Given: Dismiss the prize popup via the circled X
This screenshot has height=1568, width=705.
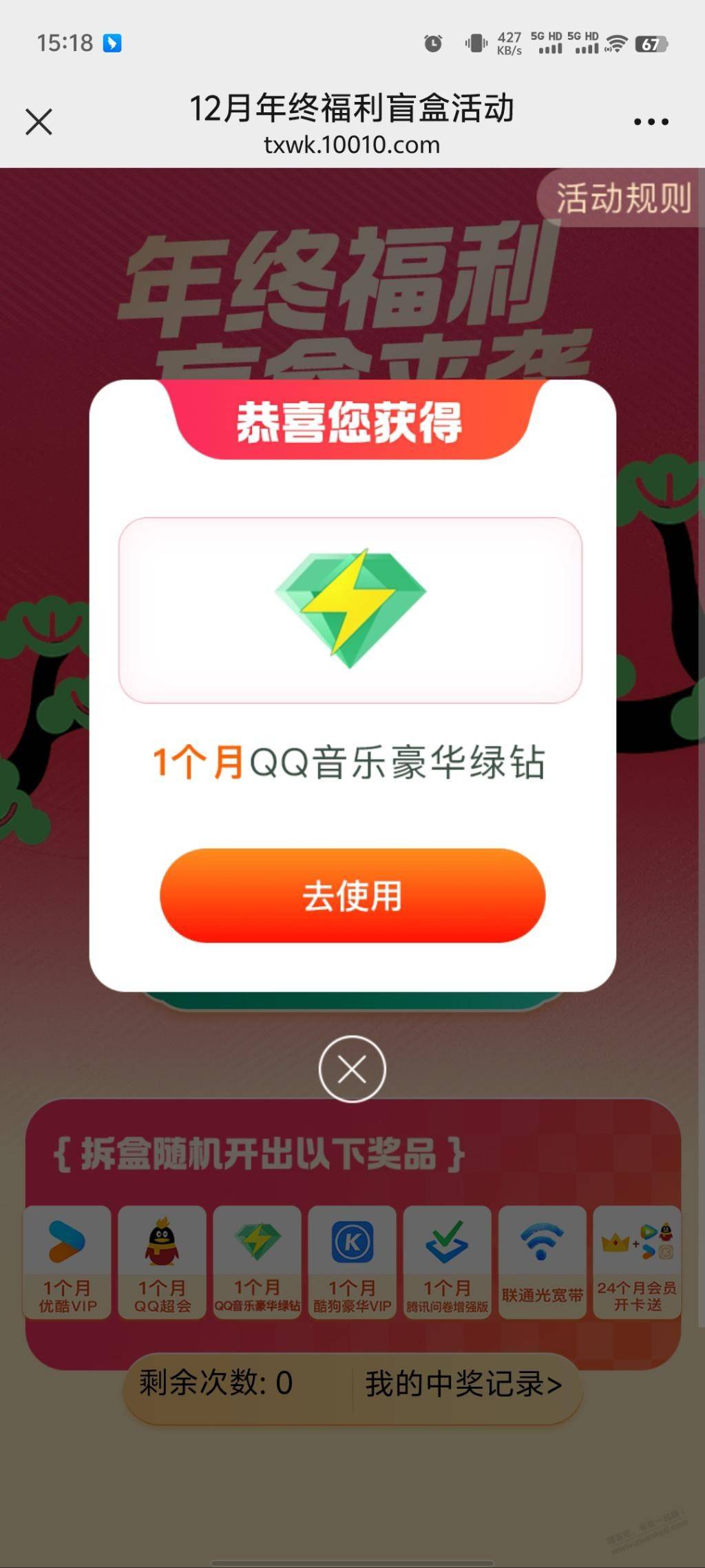Looking at the screenshot, I should click(x=352, y=1069).
